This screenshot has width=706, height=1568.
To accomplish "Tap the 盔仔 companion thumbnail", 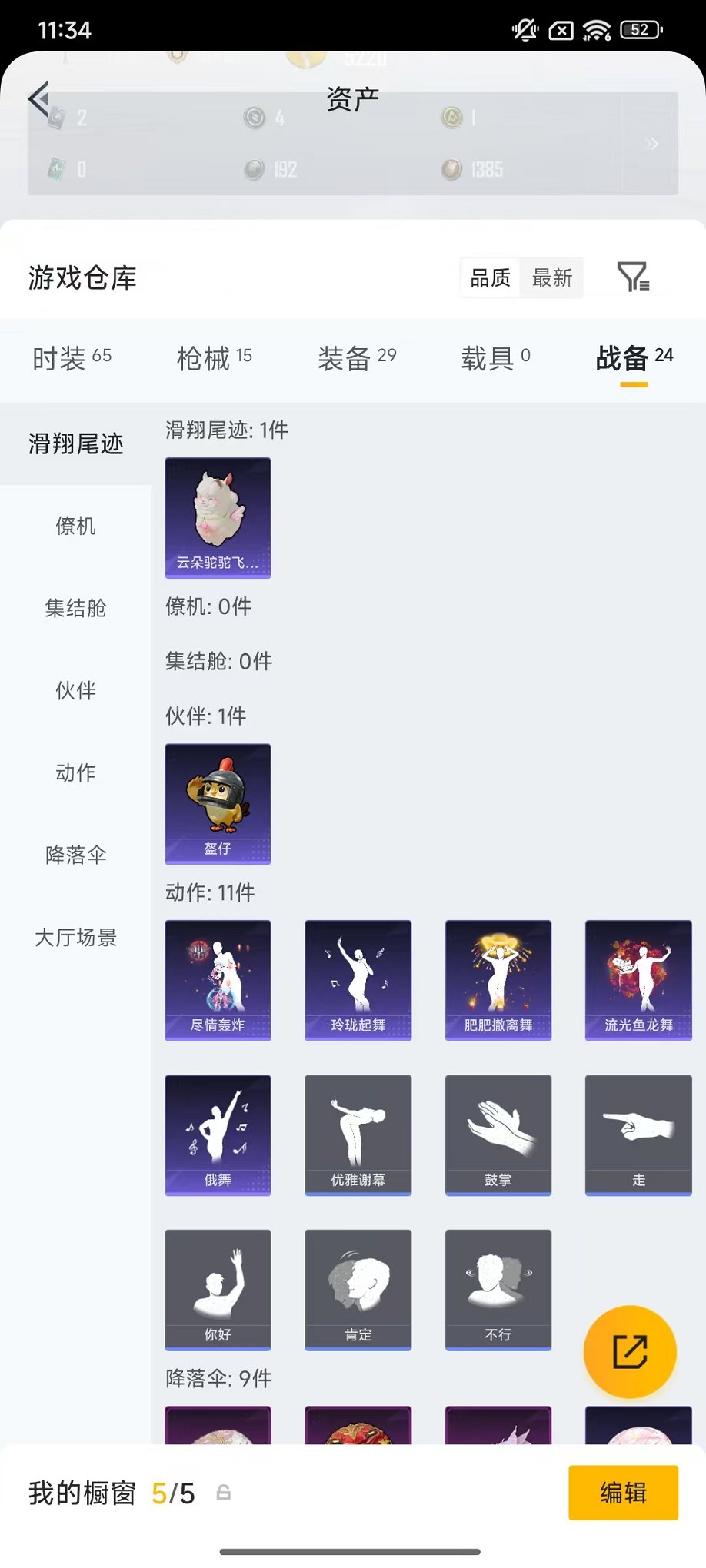I will click(x=218, y=804).
